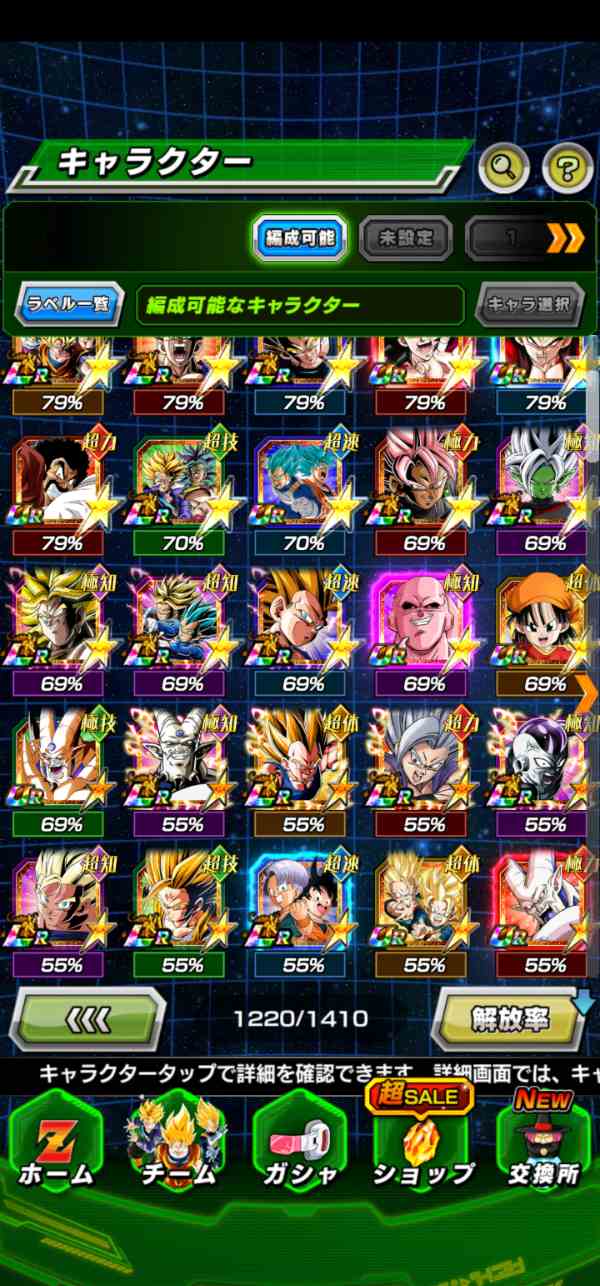Tap the orange double arrow next to 1

[564, 239]
